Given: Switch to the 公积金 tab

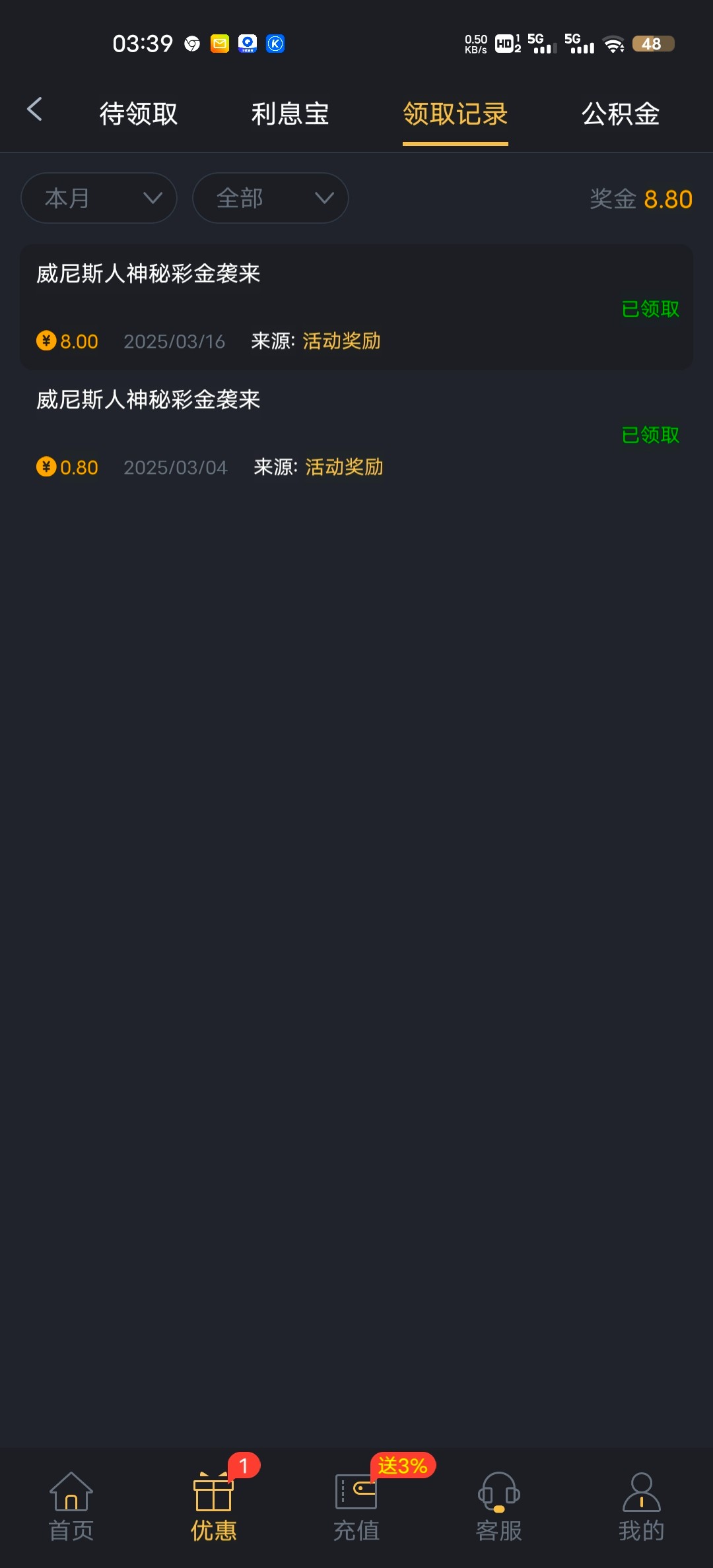Looking at the screenshot, I should click(x=621, y=114).
